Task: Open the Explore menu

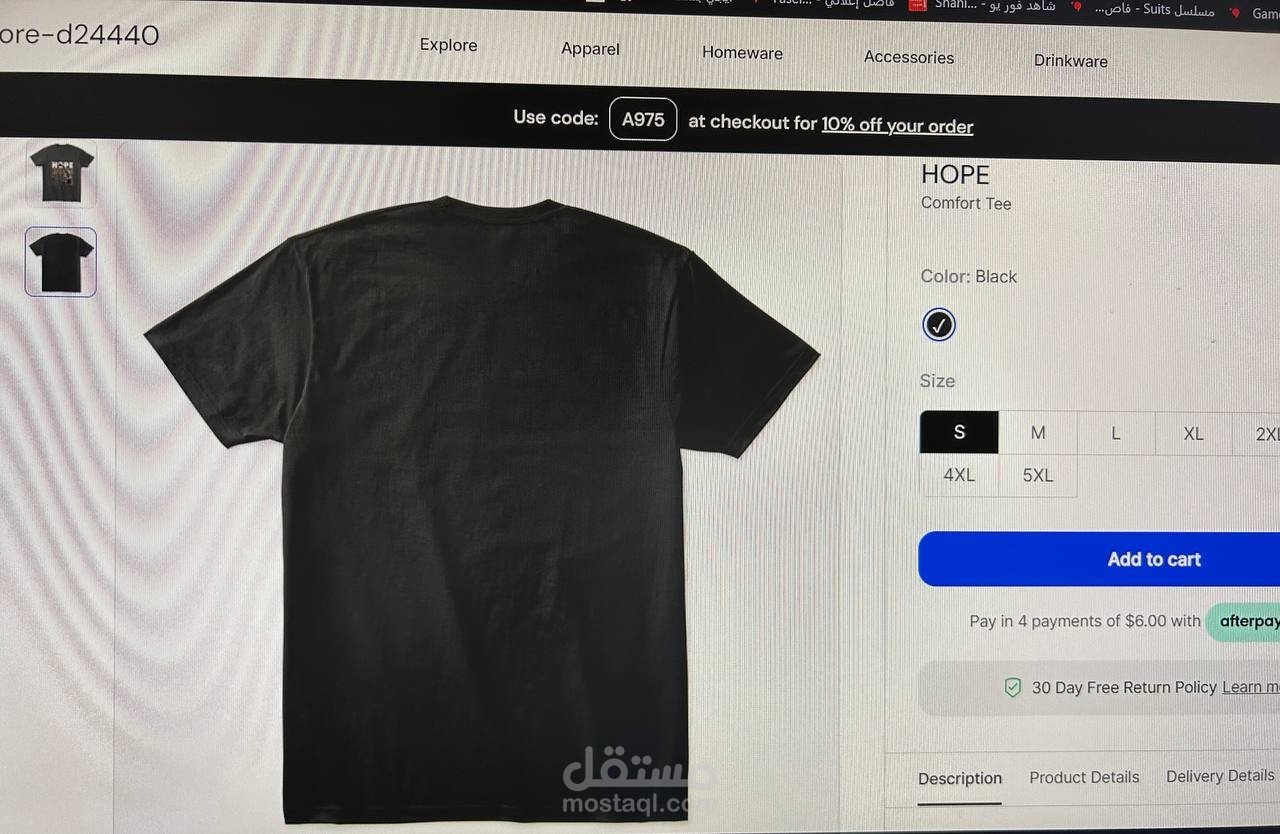Action: point(448,45)
